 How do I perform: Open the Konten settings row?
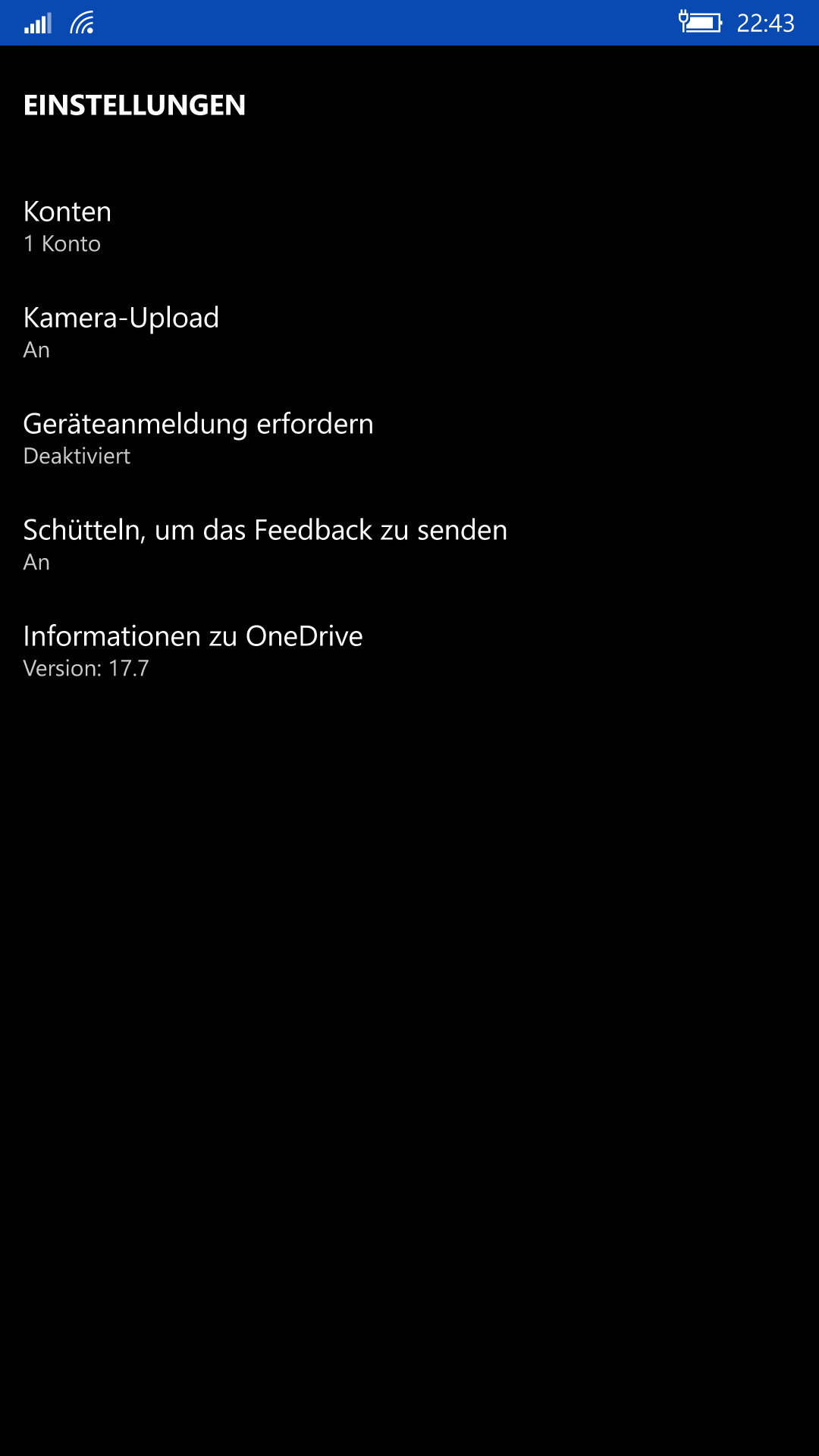tap(409, 227)
